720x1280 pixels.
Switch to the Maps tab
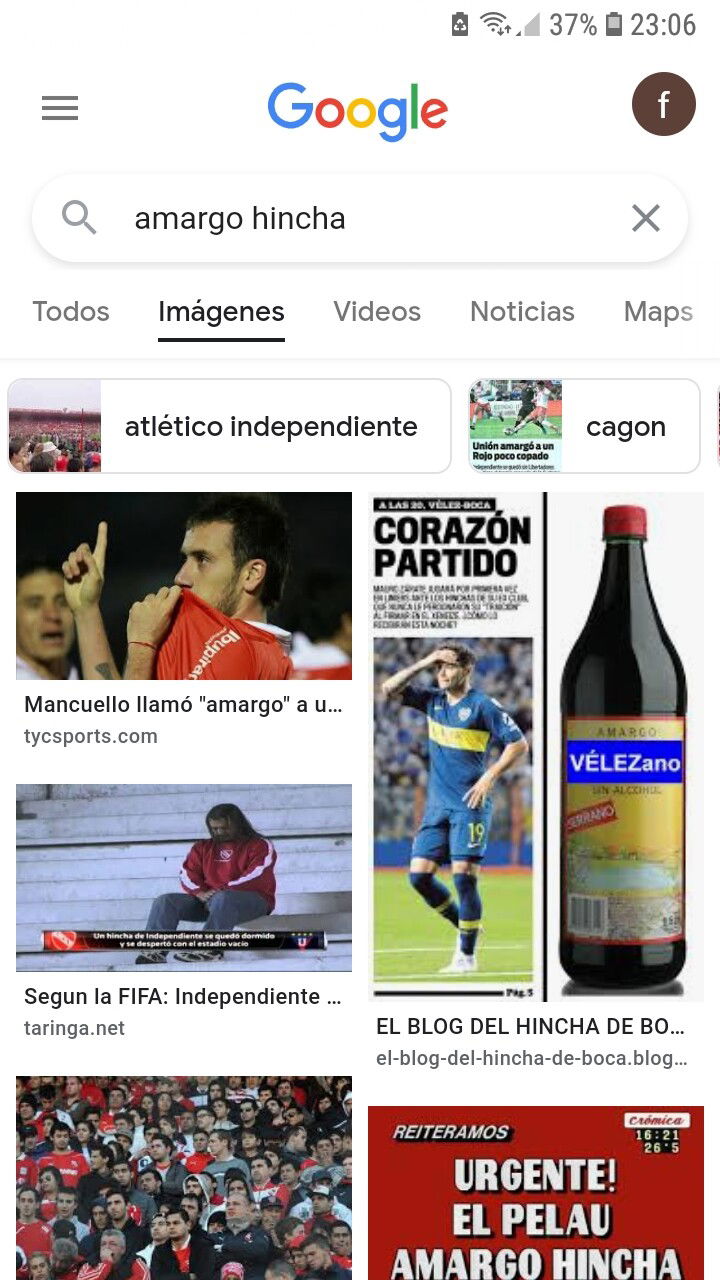pos(658,312)
